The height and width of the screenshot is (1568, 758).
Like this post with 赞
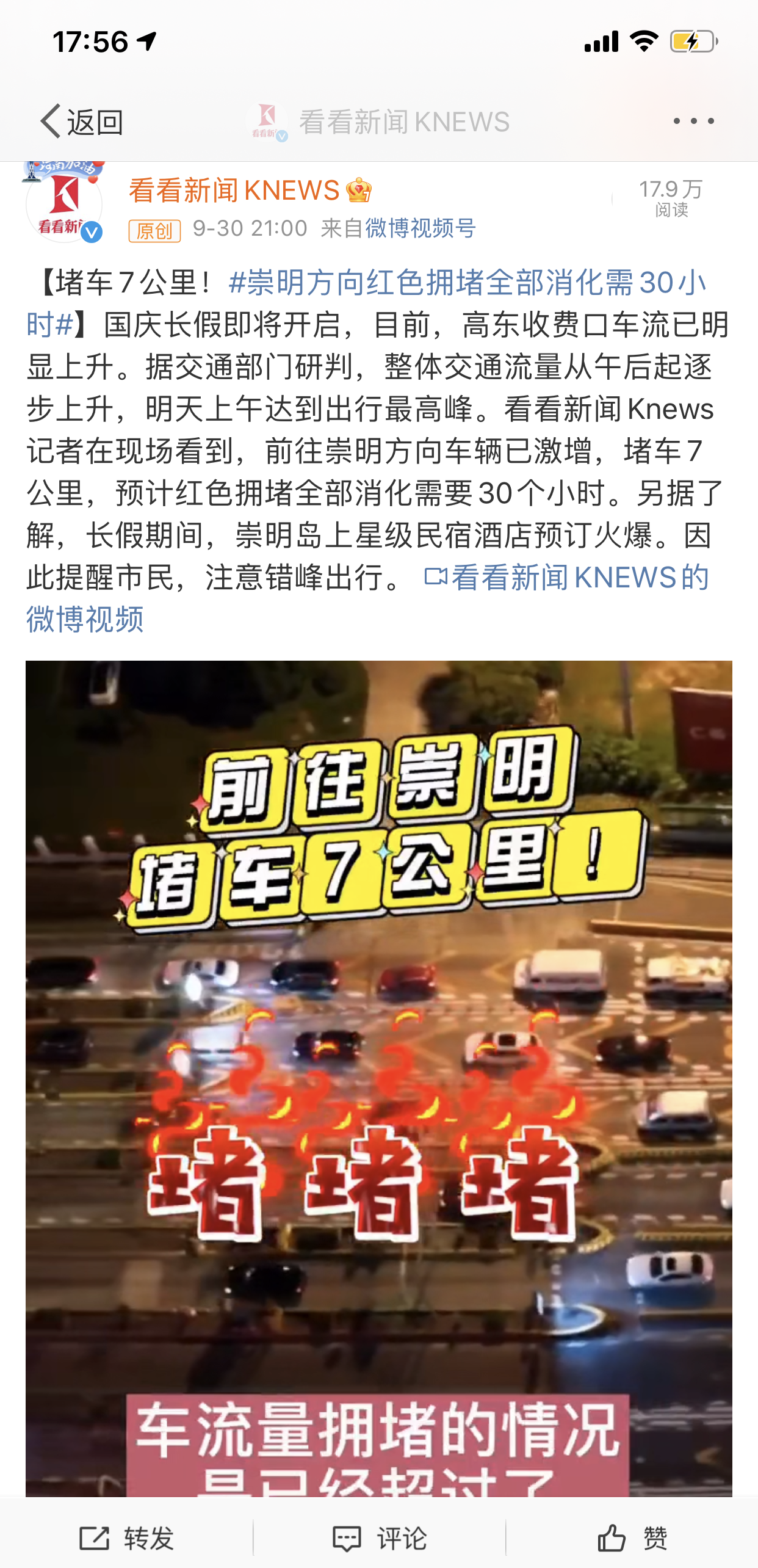pyautogui.click(x=632, y=1537)
